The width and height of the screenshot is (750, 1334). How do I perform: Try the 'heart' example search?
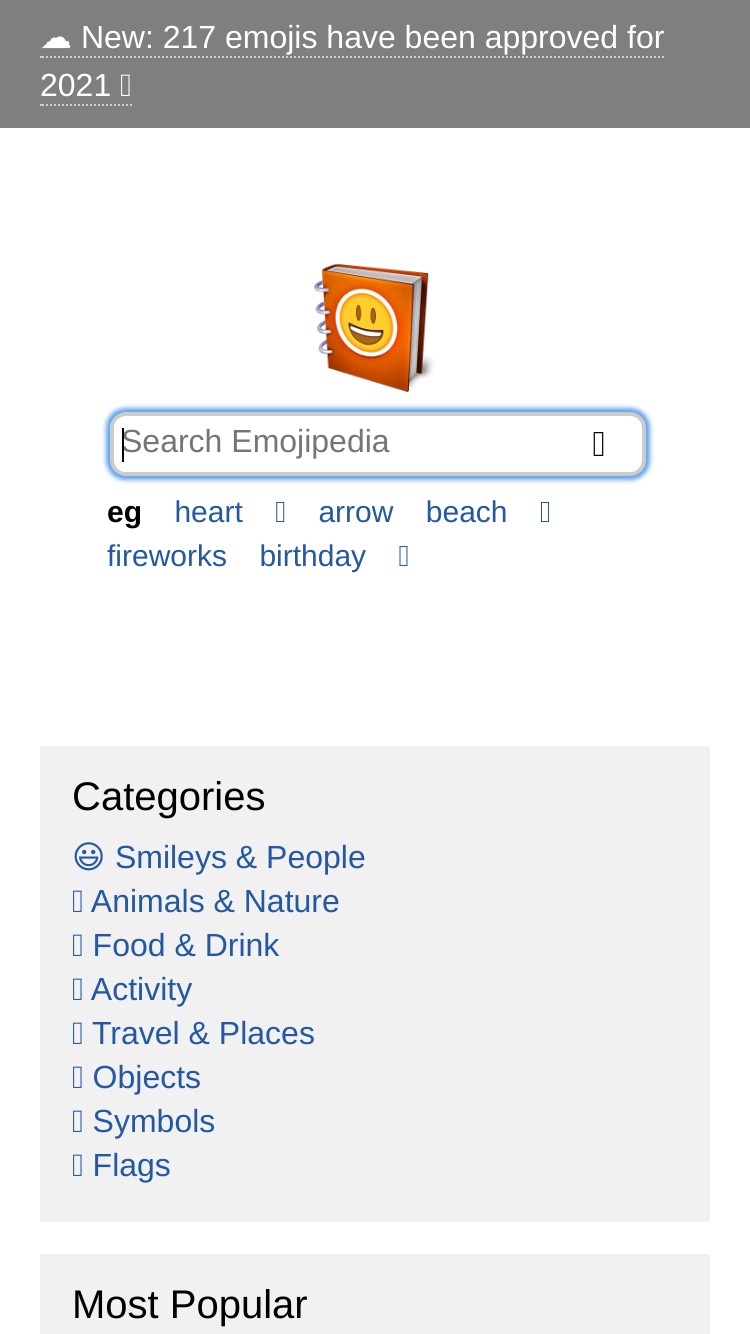pyautogui.click(x=208, y=512)
